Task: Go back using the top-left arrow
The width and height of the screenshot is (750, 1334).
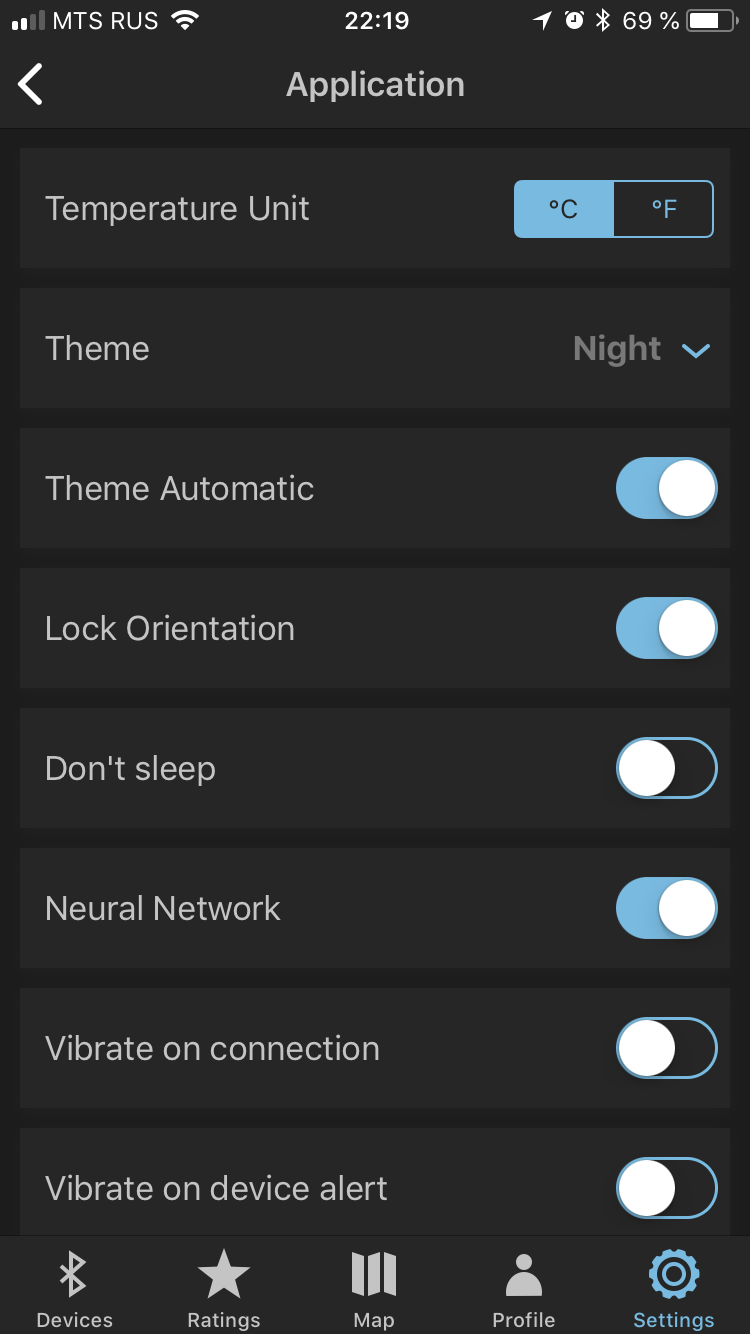Action: [x=31, y=84]
